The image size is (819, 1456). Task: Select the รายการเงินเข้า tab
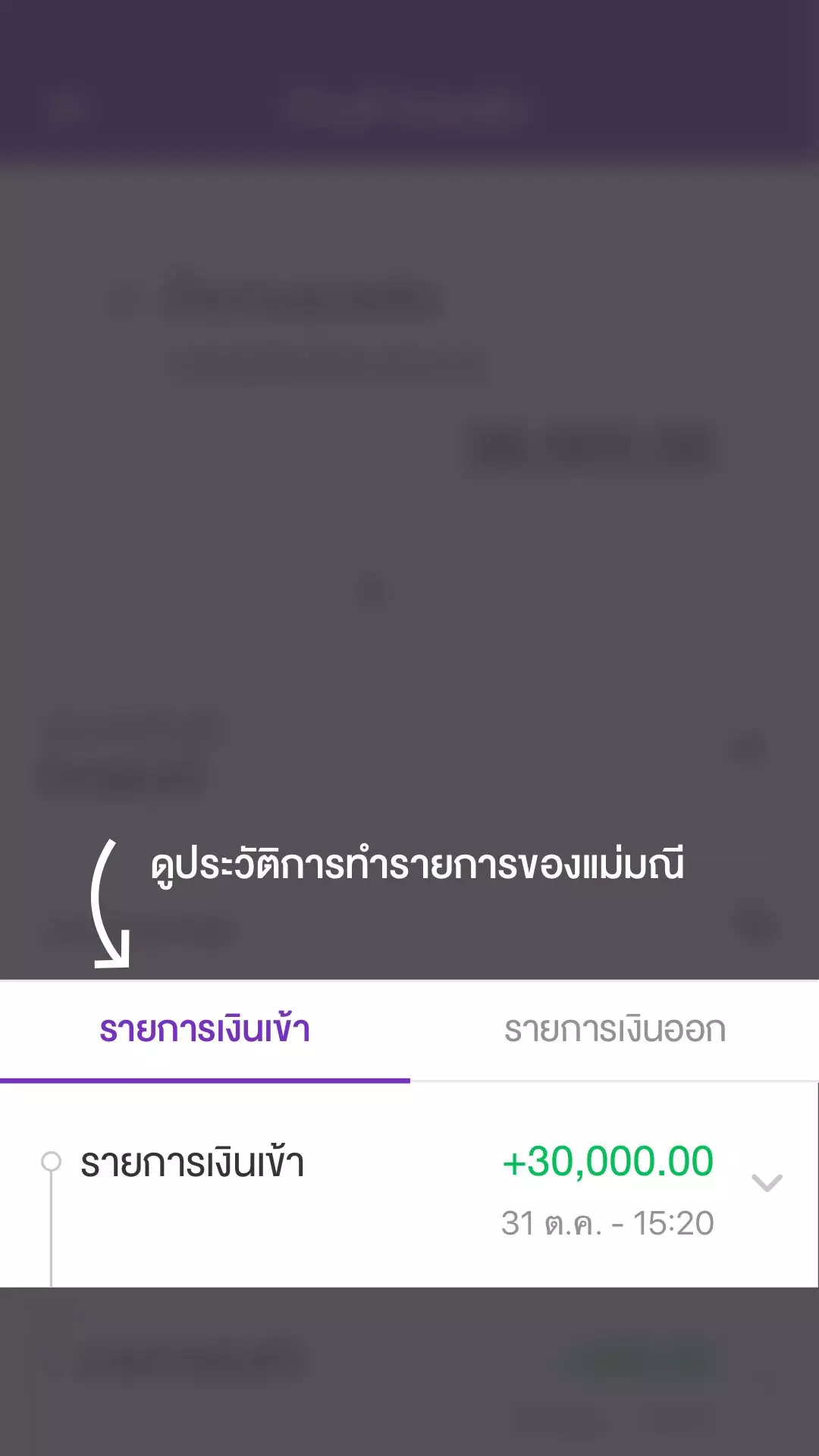[x=205, y=1031]
